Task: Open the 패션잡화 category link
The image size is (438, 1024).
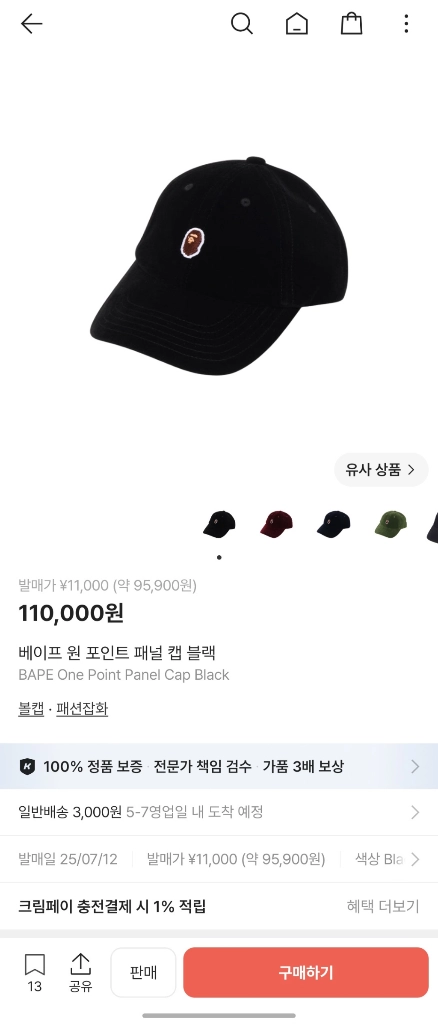Action: click(x=82, y=709)
